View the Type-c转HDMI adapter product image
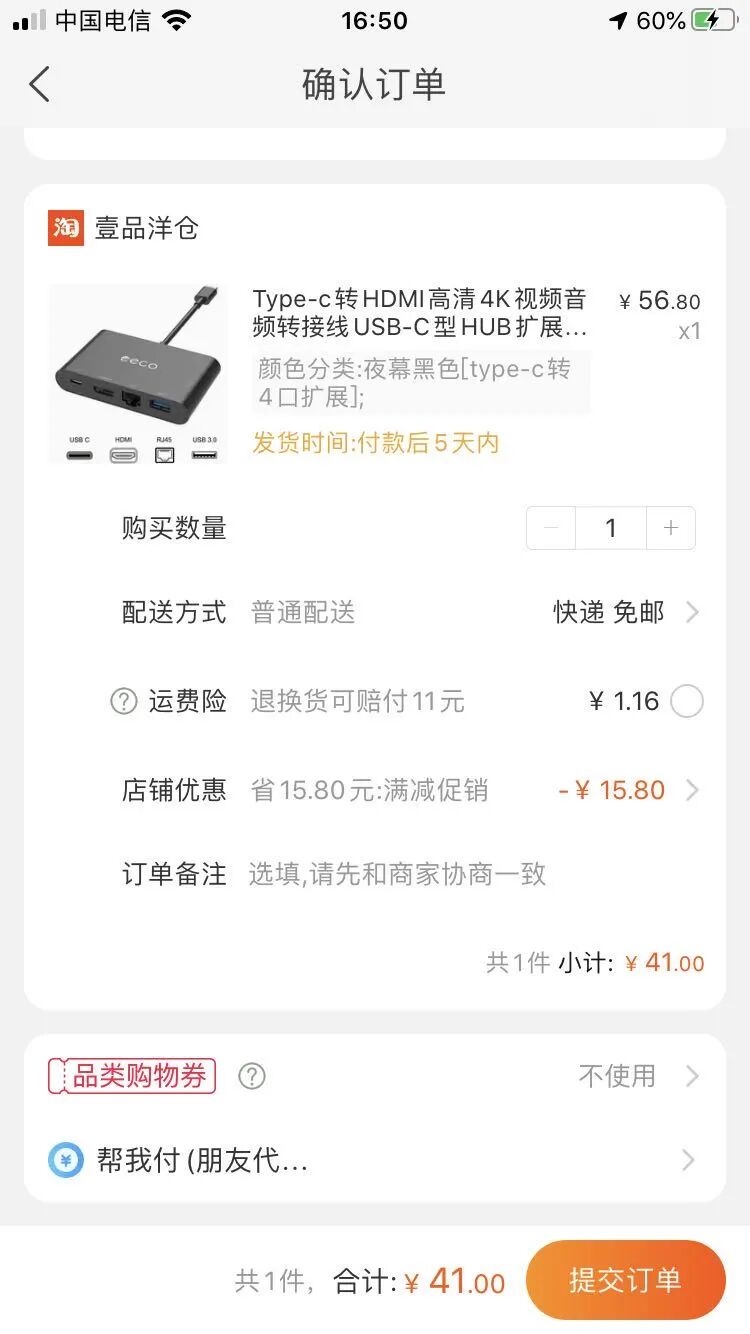Screen dimensions: 750x1334 (138, 373)
